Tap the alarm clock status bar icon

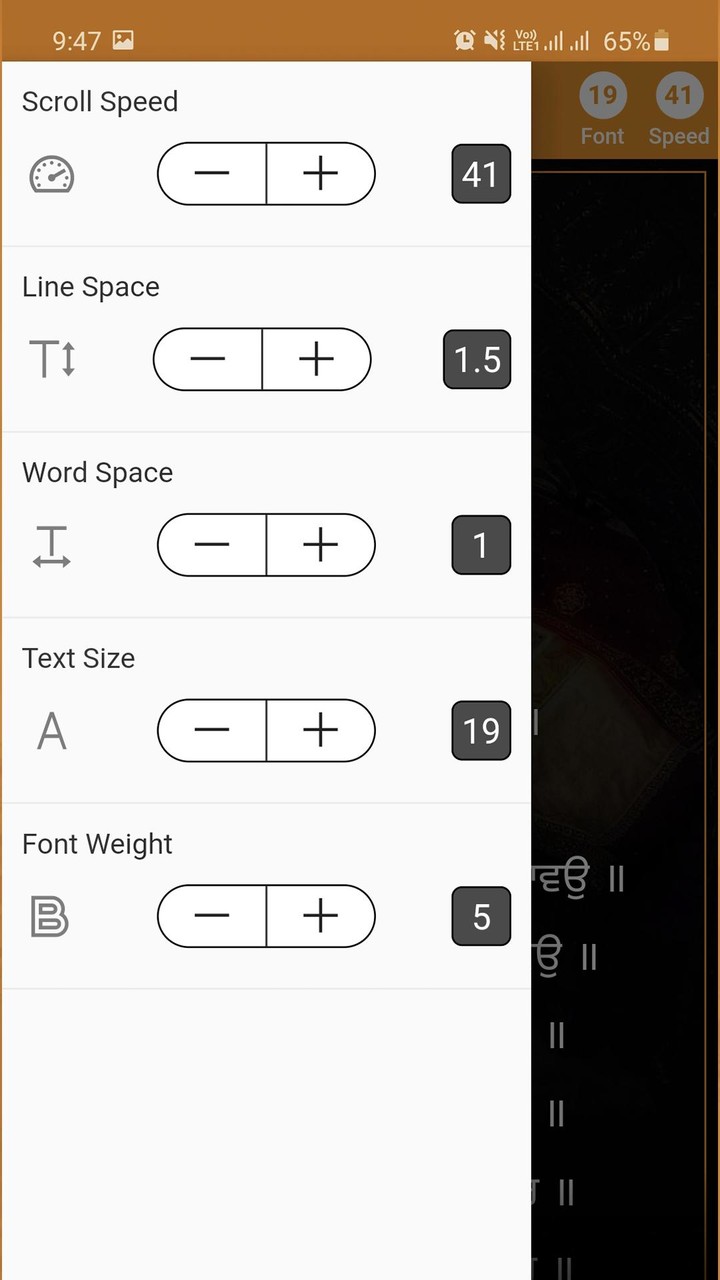(x=463, y=40)
